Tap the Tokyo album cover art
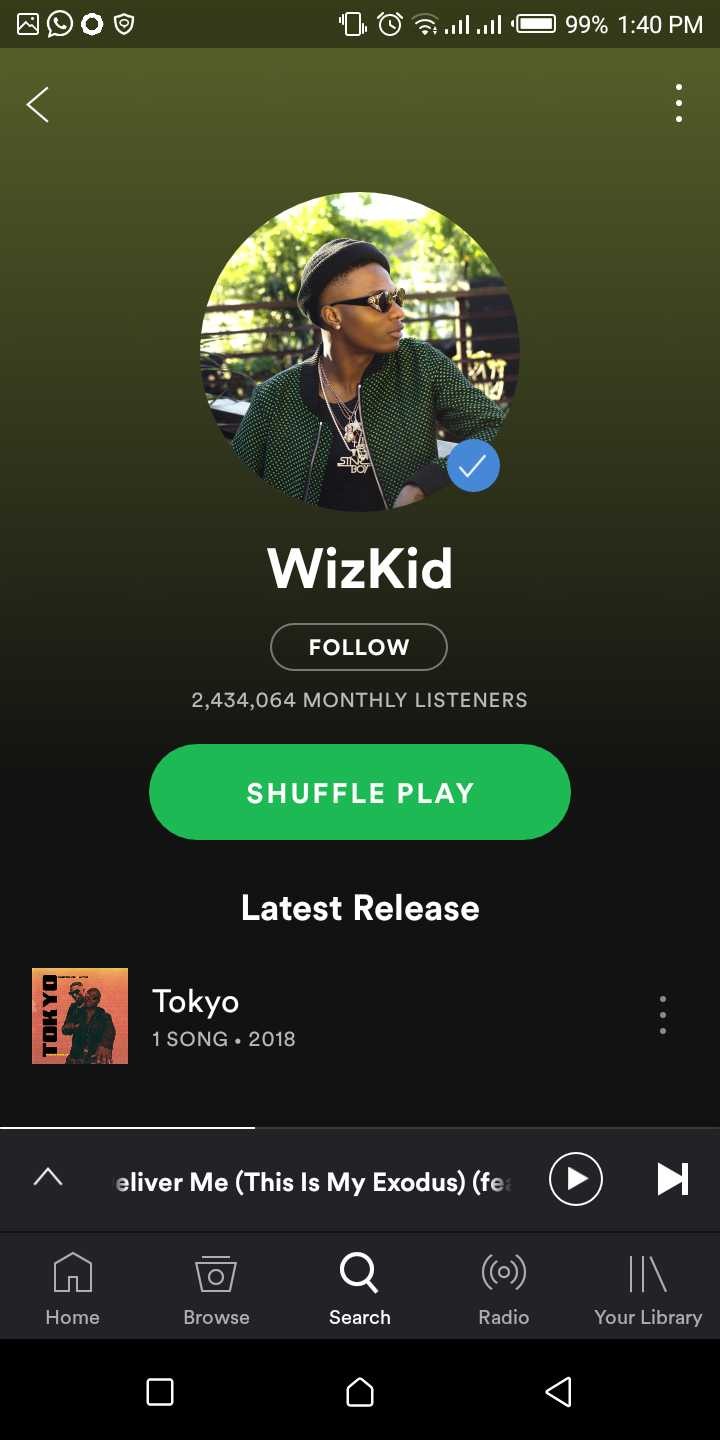Image resolution: width=720 pixels, height=1440 pixels. 80,1016
